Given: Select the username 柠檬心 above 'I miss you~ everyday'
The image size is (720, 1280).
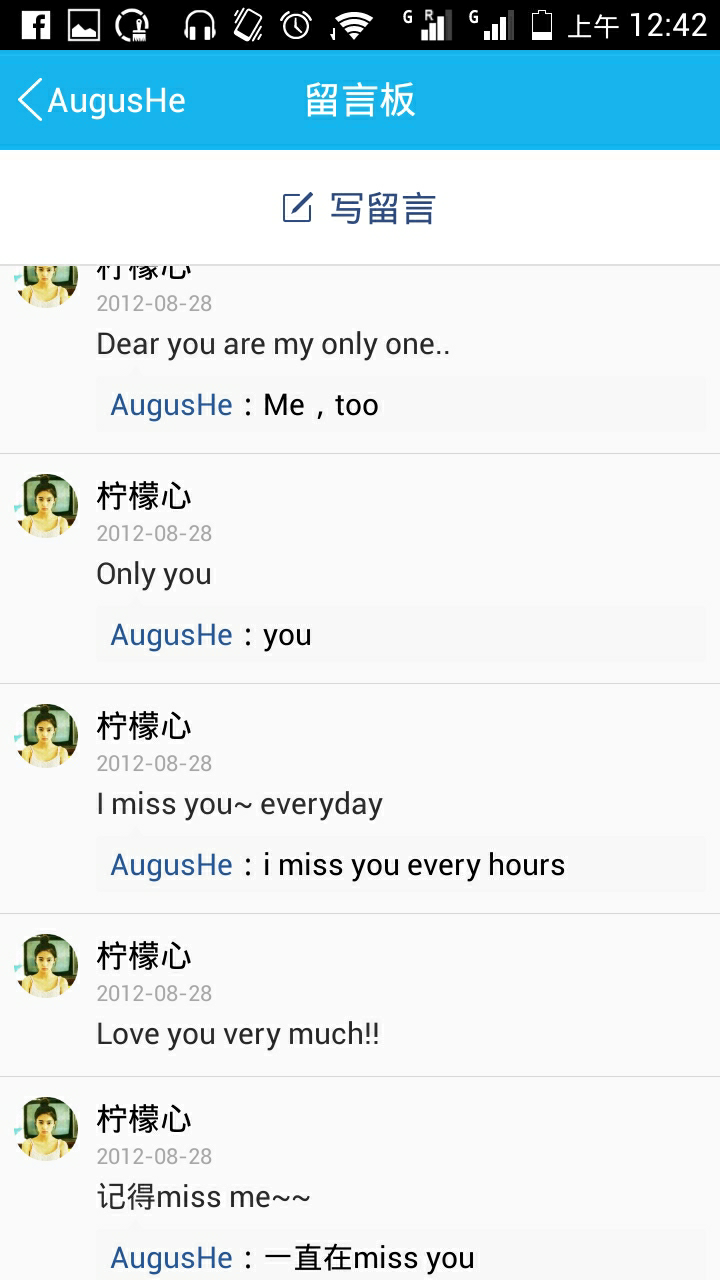Looking at the screenshot, I should [x=143, y=726].
